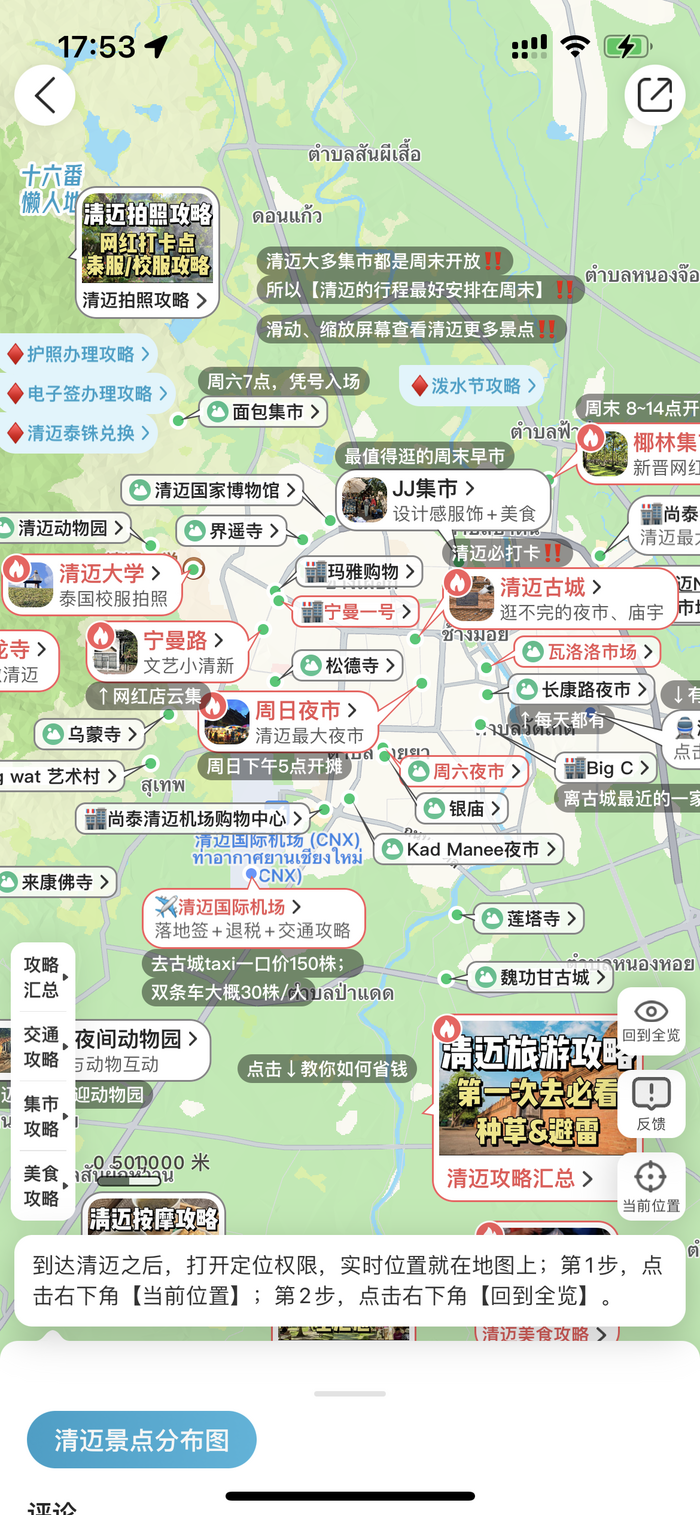The image size is (700, 1515).
Task: Open 清迈国际机场 guide card
Action: tap(254, 918)
